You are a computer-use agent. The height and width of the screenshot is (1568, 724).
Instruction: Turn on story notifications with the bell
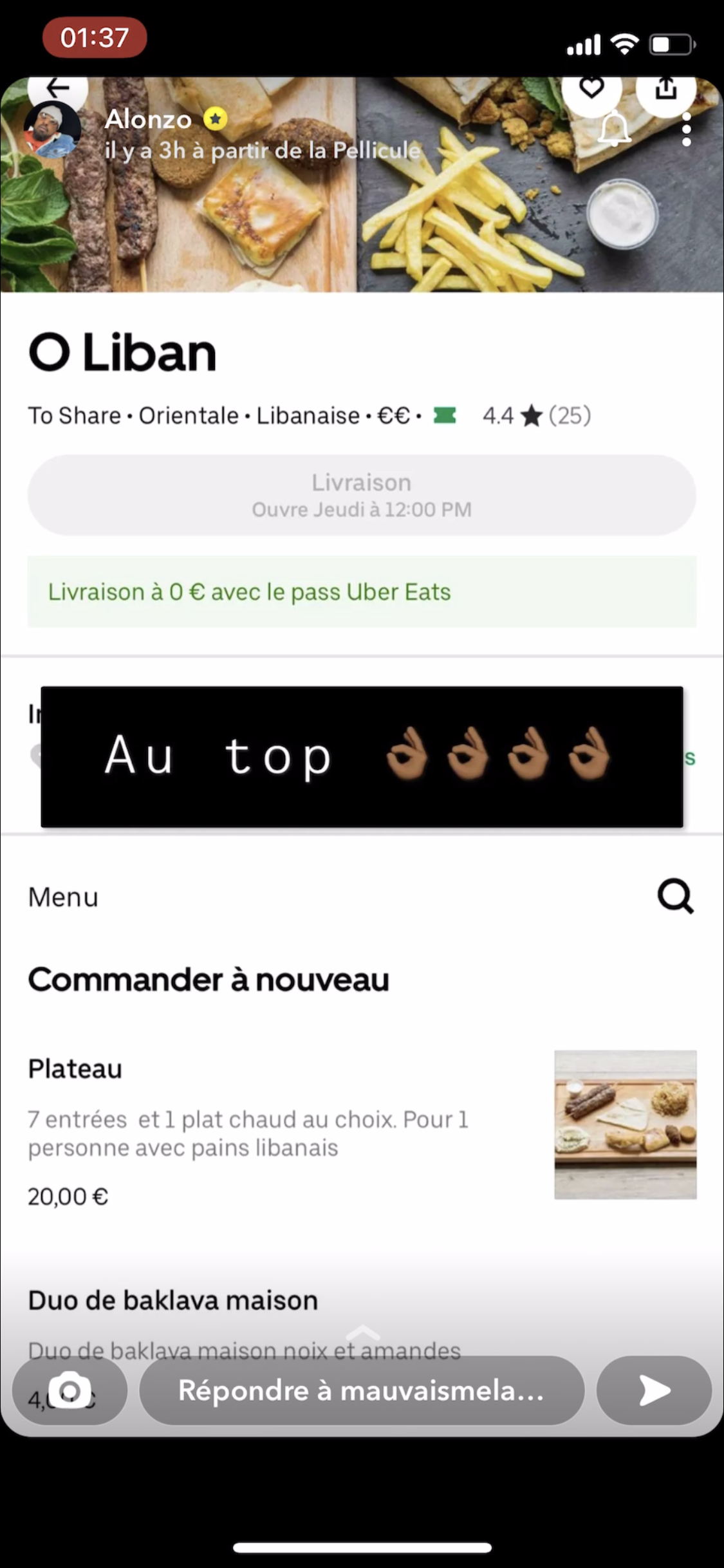point(614,129)
